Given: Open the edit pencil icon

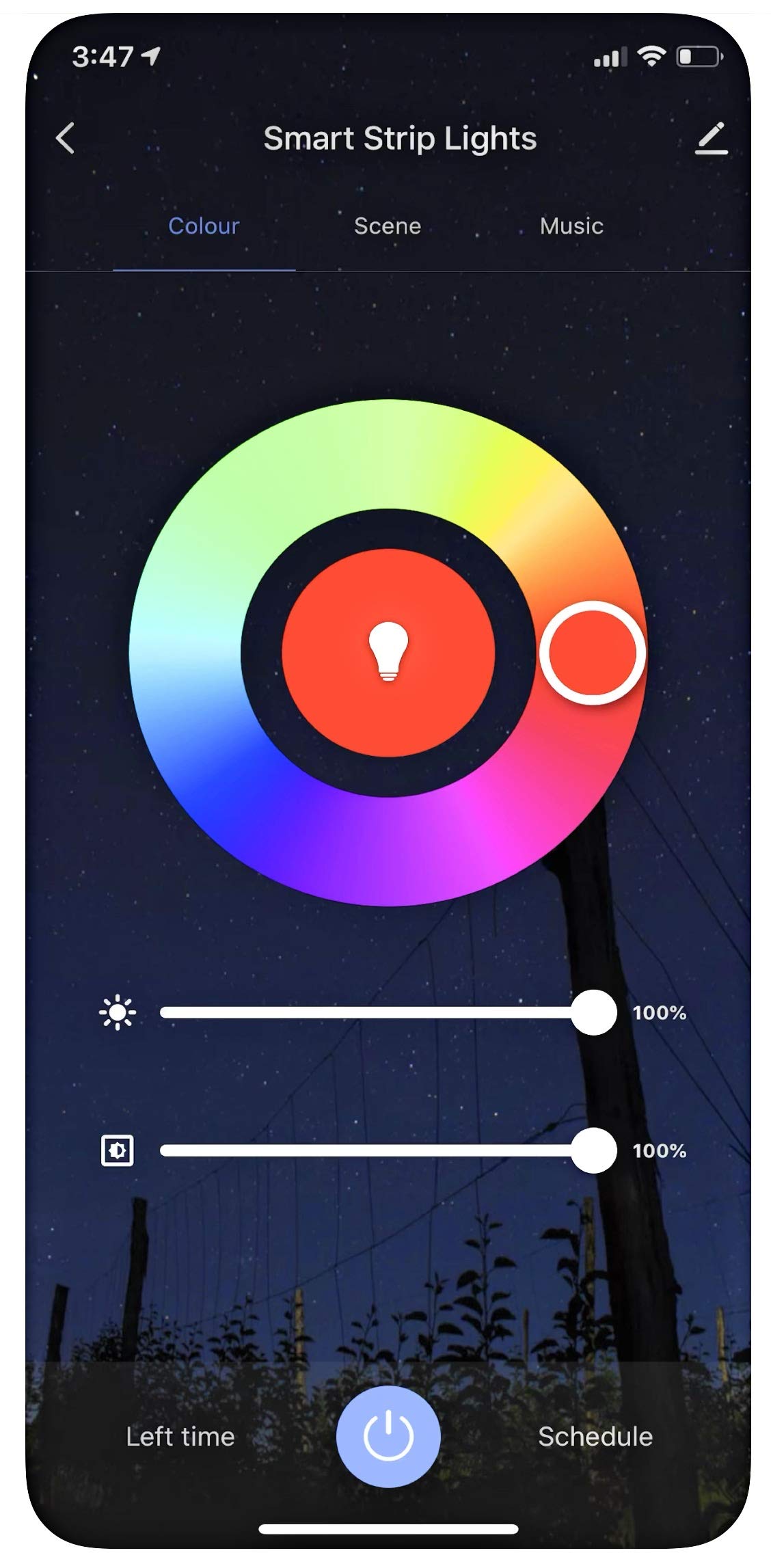Looking at the screenshot, I should tap(711, 138).
